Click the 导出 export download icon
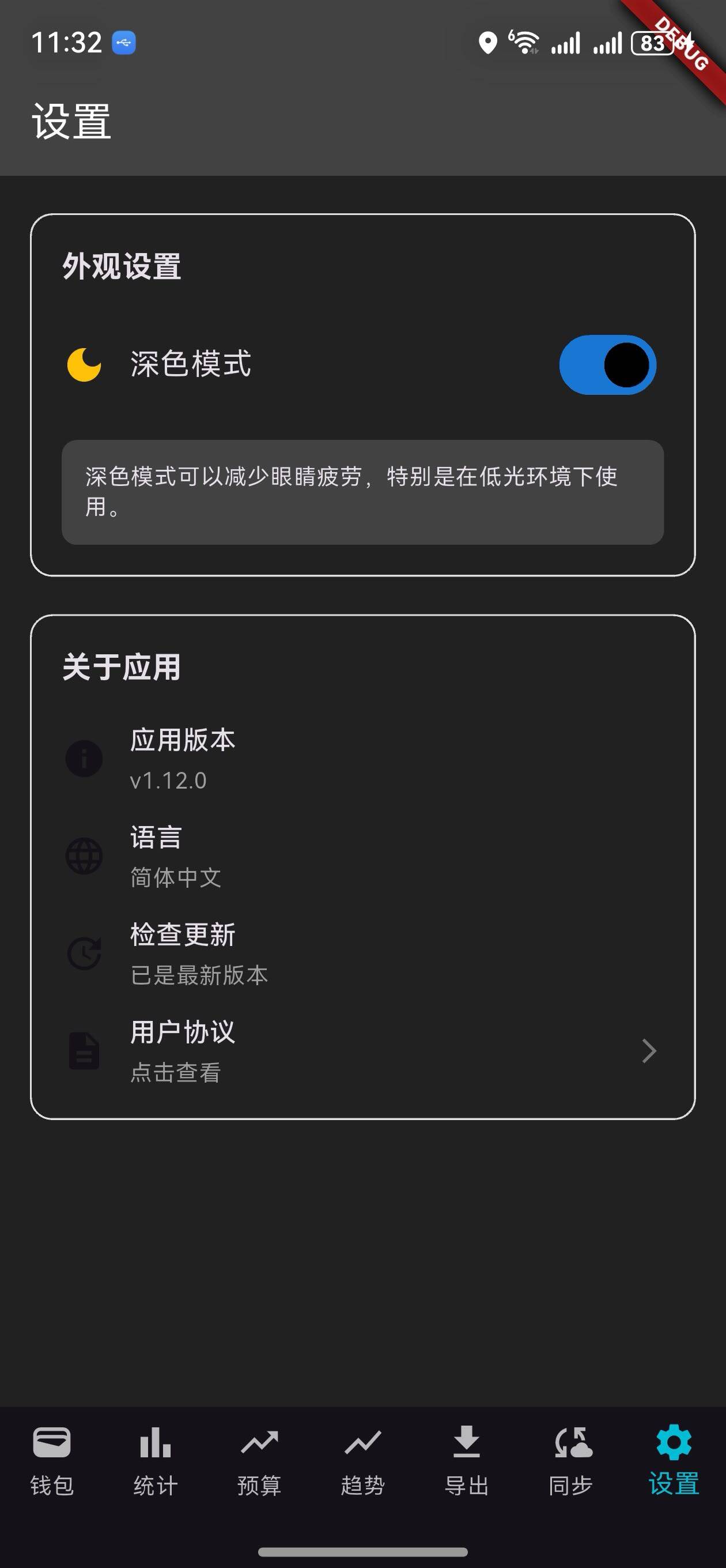Viewport: 726px width, 1568px height. pos(465,1442)
